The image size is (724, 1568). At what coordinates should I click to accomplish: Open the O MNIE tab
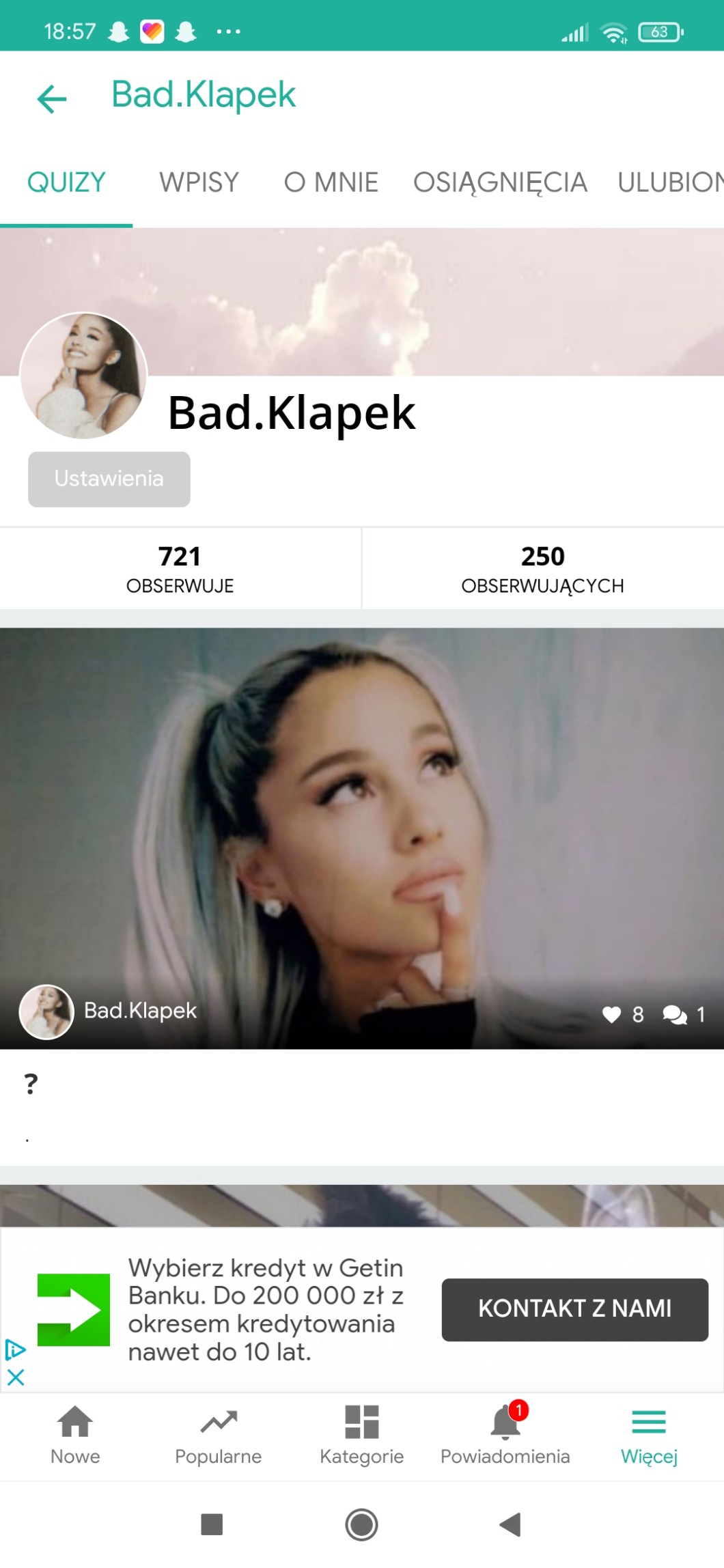(x=331, y=182)
